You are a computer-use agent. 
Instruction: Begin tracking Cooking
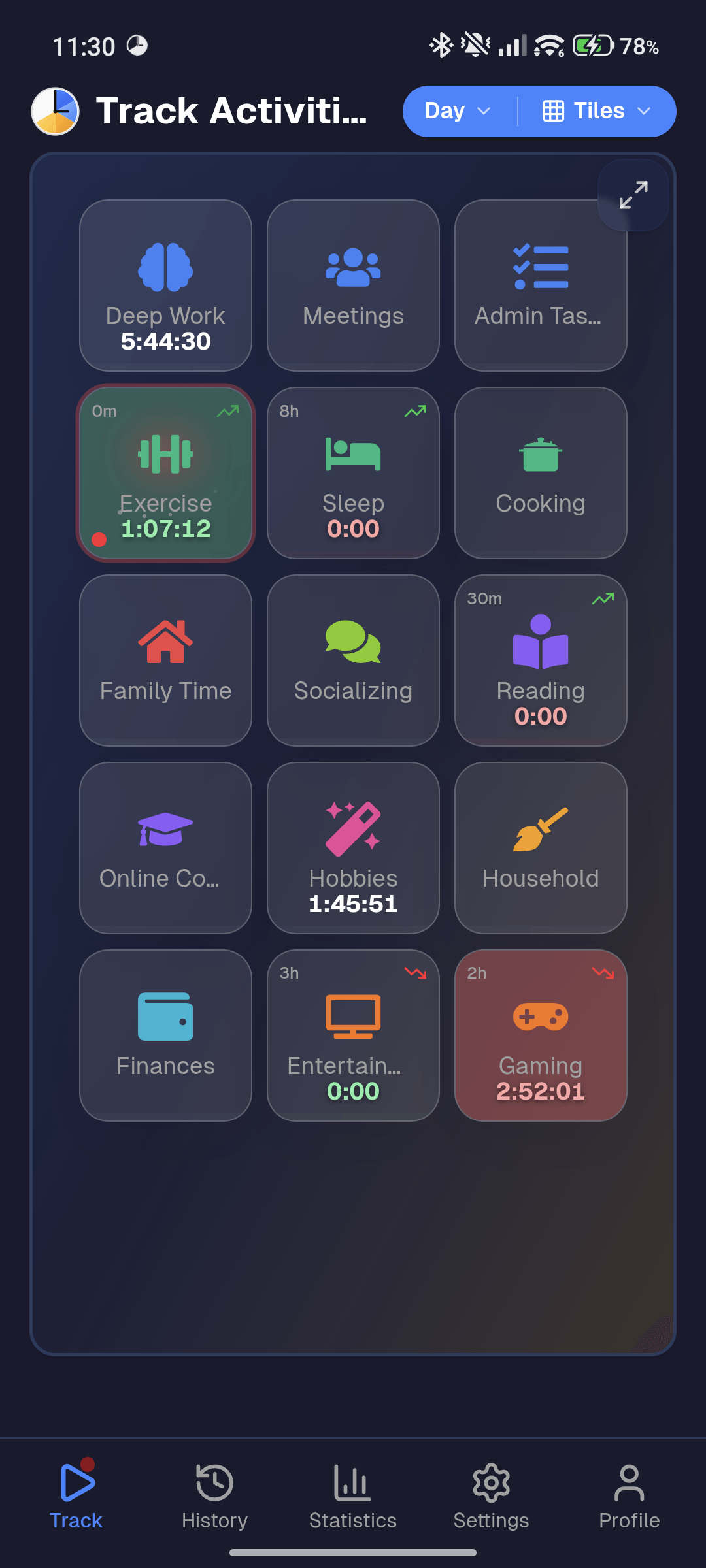[541, 473]
